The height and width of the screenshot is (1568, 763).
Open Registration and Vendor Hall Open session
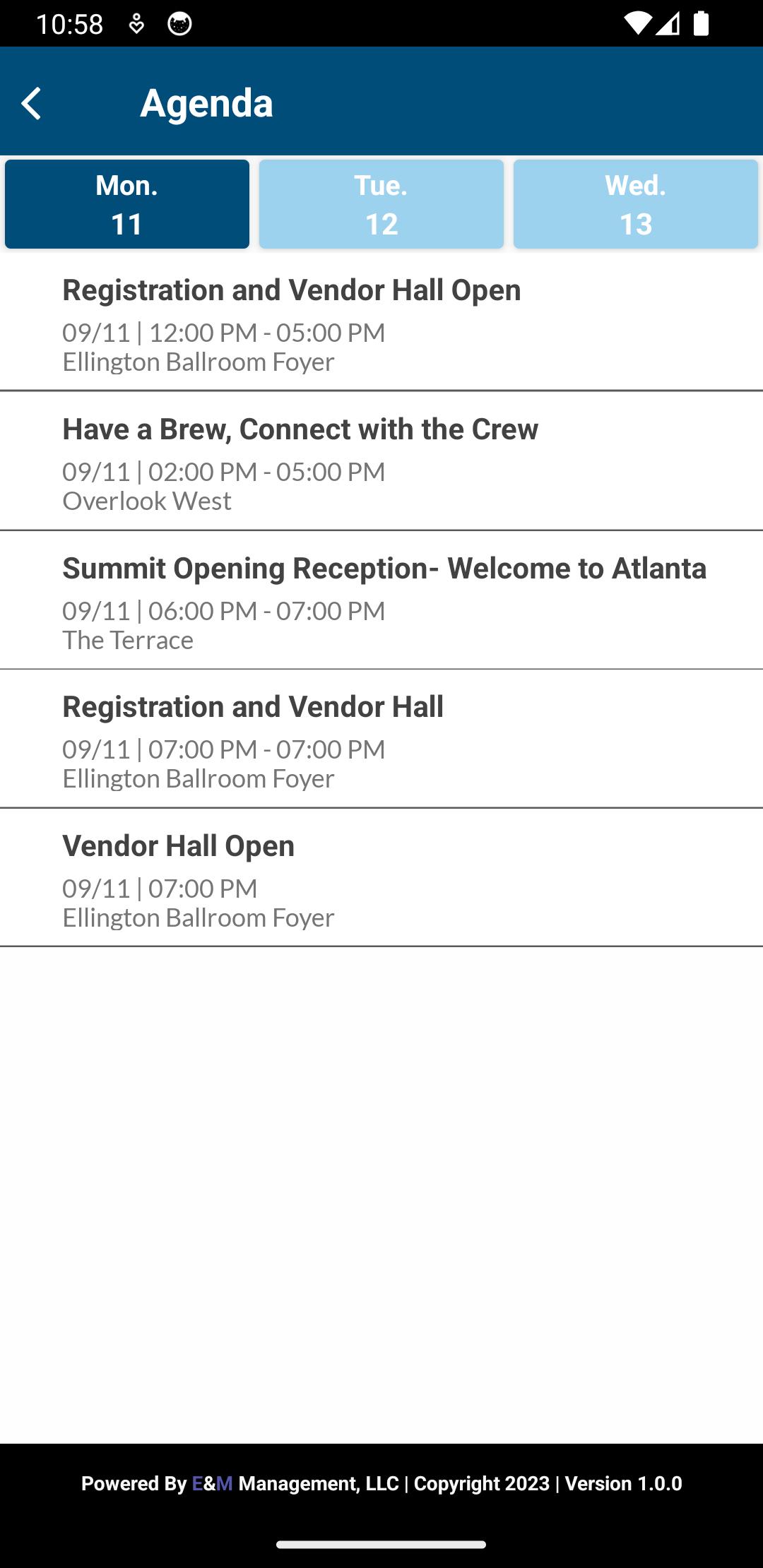[381, 322]
